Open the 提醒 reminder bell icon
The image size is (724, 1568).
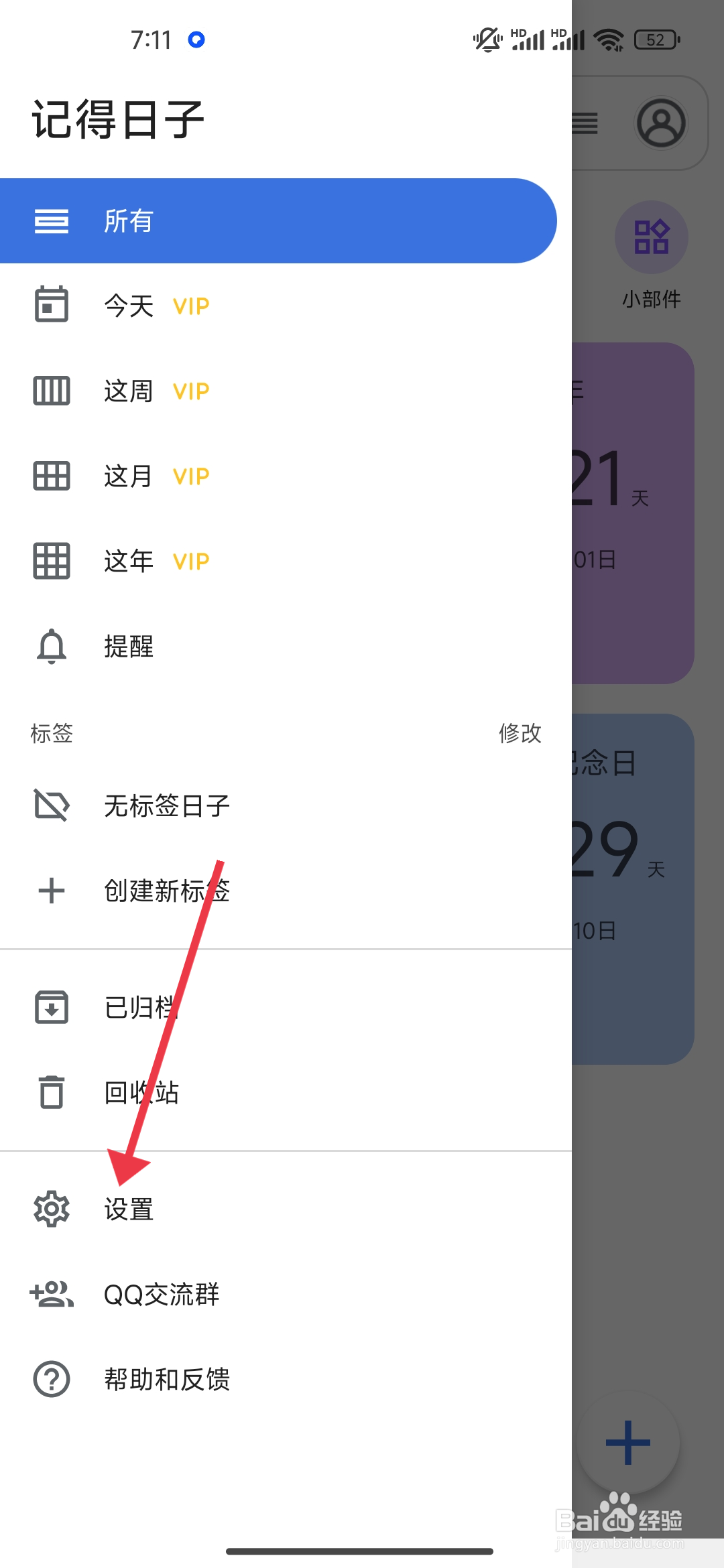click(51, 646)
